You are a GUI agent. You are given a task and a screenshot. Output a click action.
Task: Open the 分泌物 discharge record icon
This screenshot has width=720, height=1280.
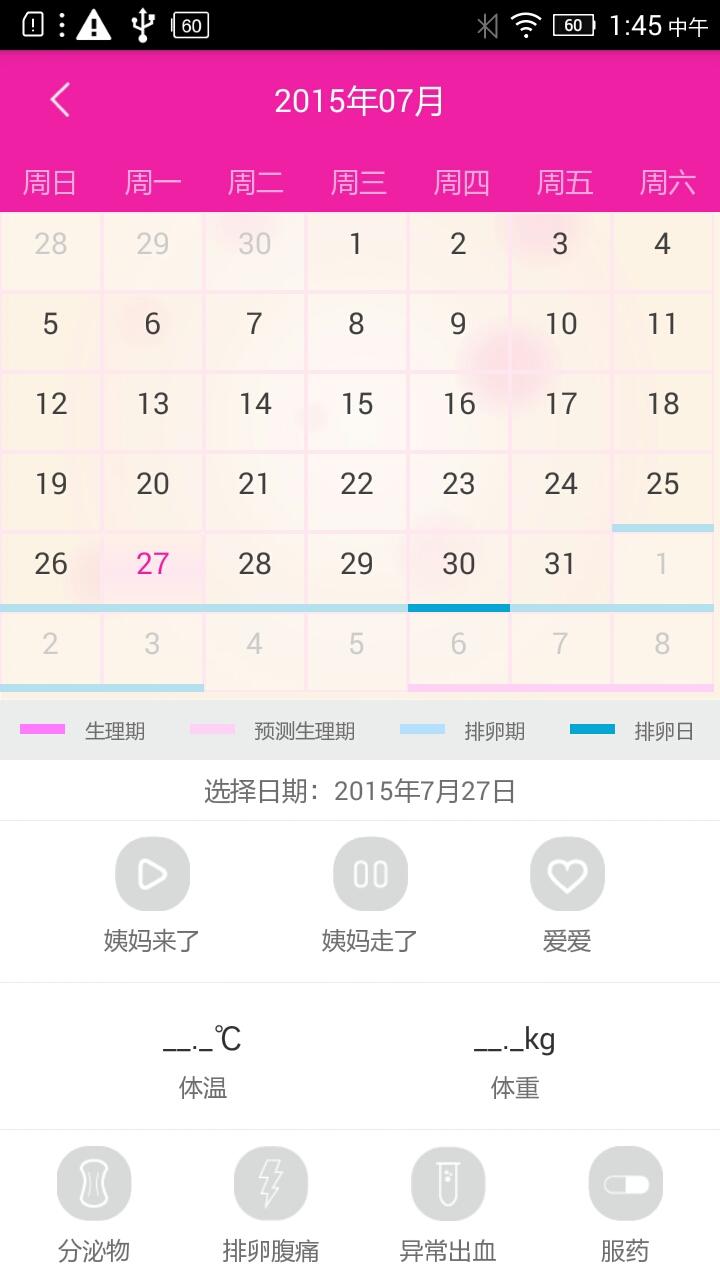pos(94,1182)
